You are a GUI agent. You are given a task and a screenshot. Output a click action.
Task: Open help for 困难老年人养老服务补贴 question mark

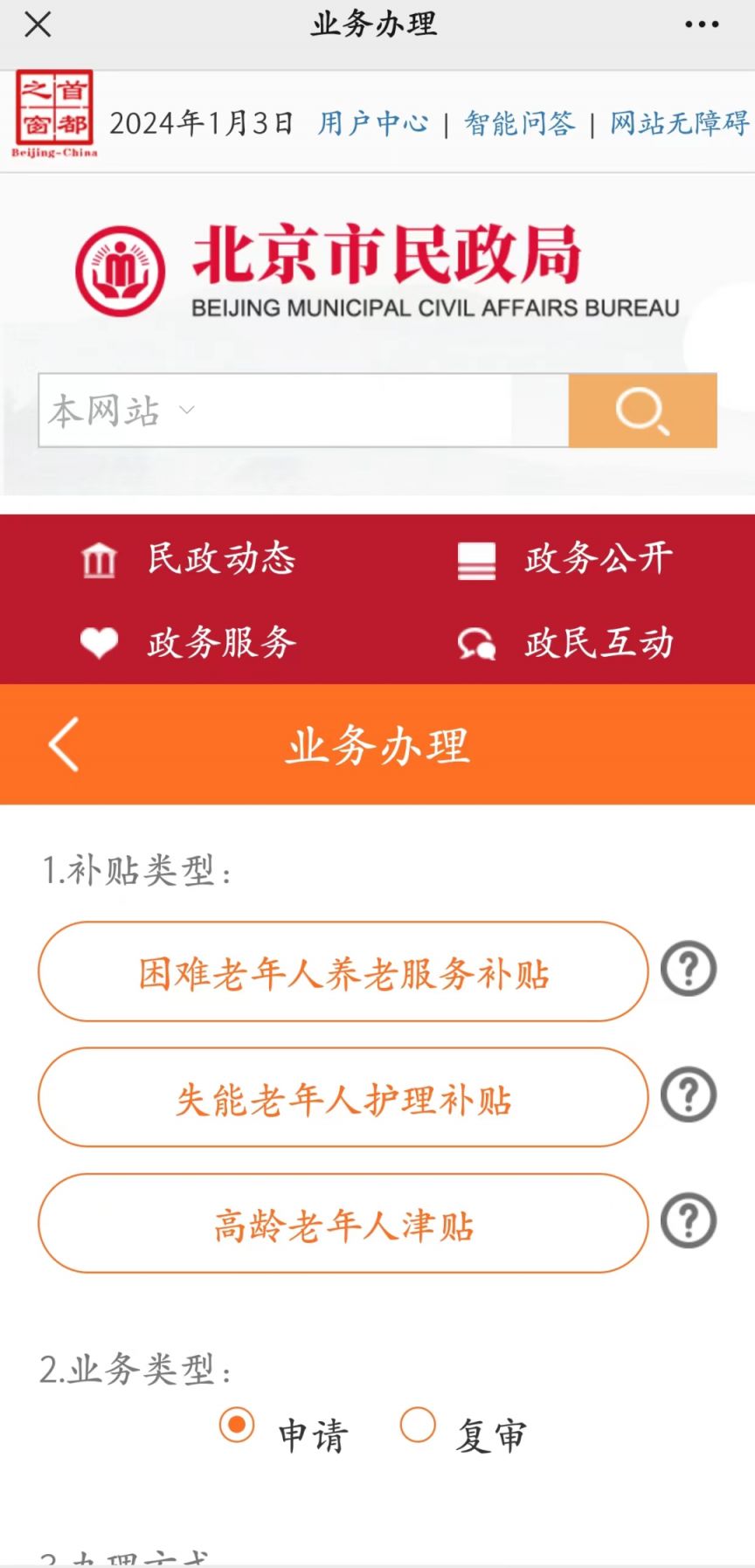tap(688, 969)
